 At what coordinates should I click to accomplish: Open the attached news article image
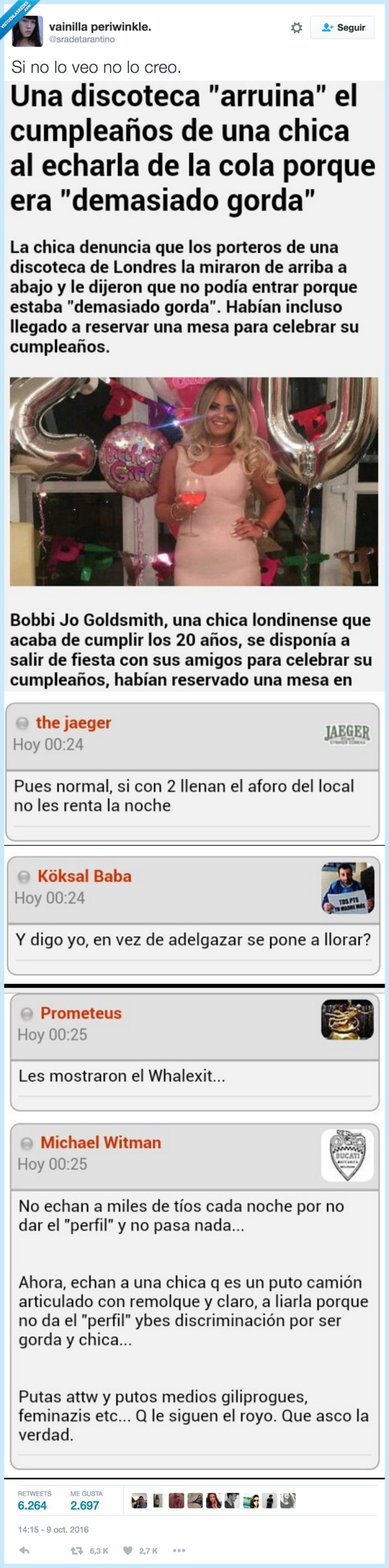[x=193, y=481]
